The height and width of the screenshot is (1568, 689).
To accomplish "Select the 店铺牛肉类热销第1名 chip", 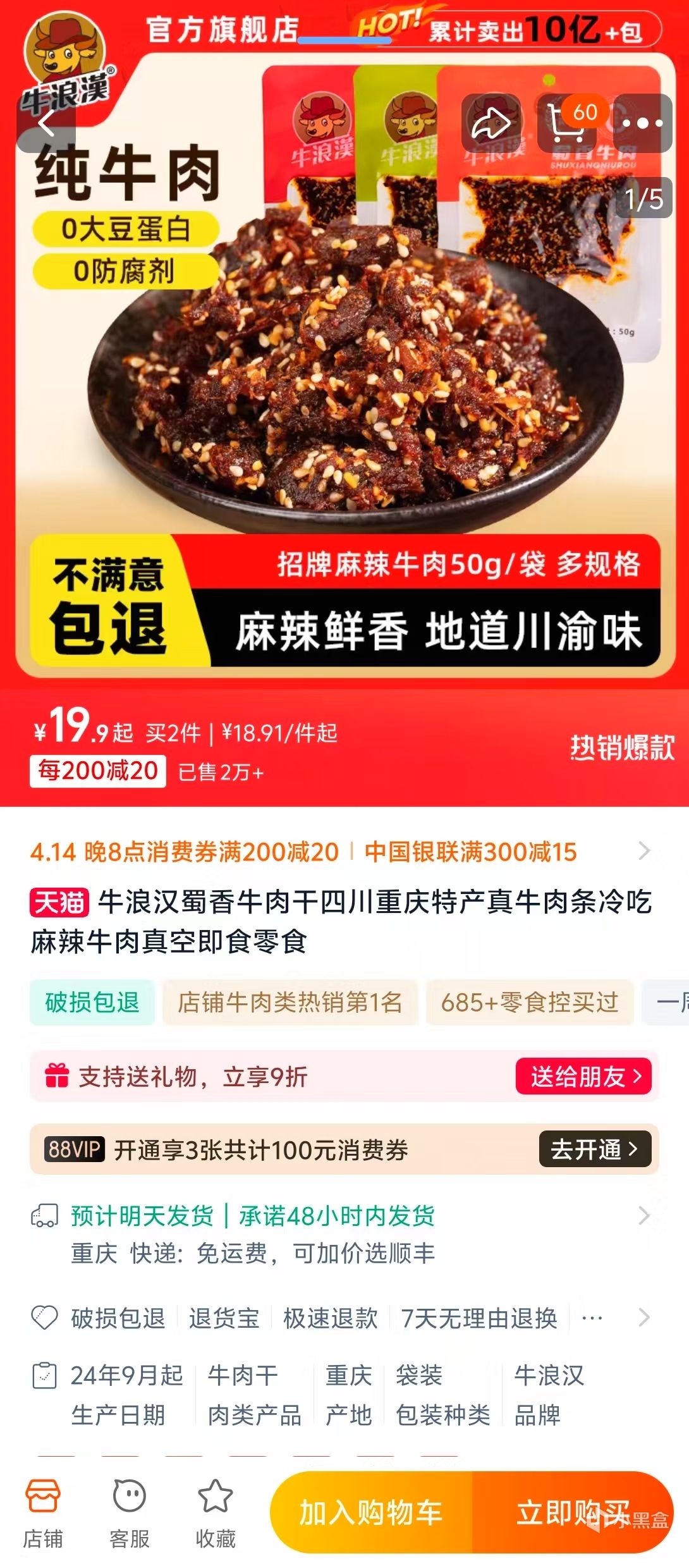I will pyautogui.click(x=290, y=1002).
